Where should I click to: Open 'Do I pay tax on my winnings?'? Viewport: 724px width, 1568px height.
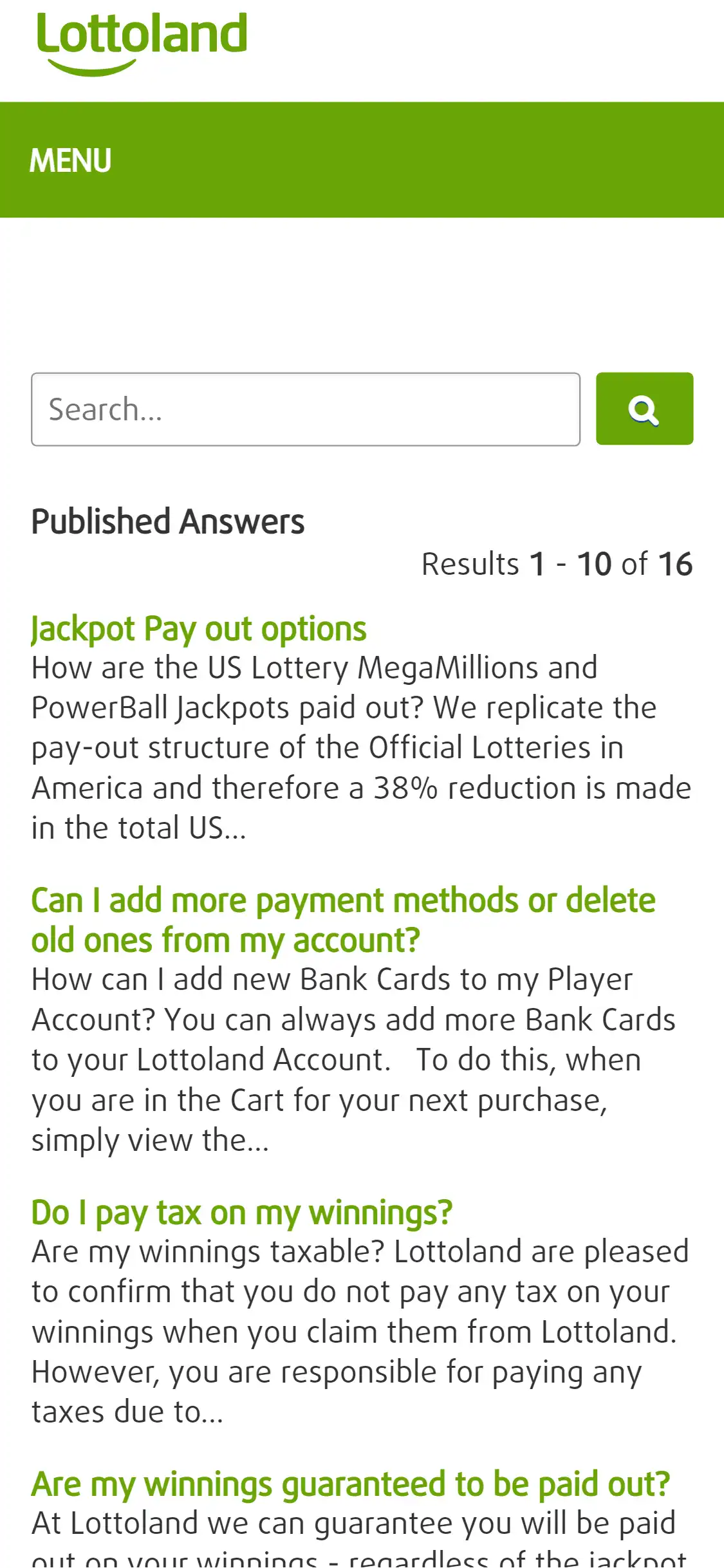242,1213
